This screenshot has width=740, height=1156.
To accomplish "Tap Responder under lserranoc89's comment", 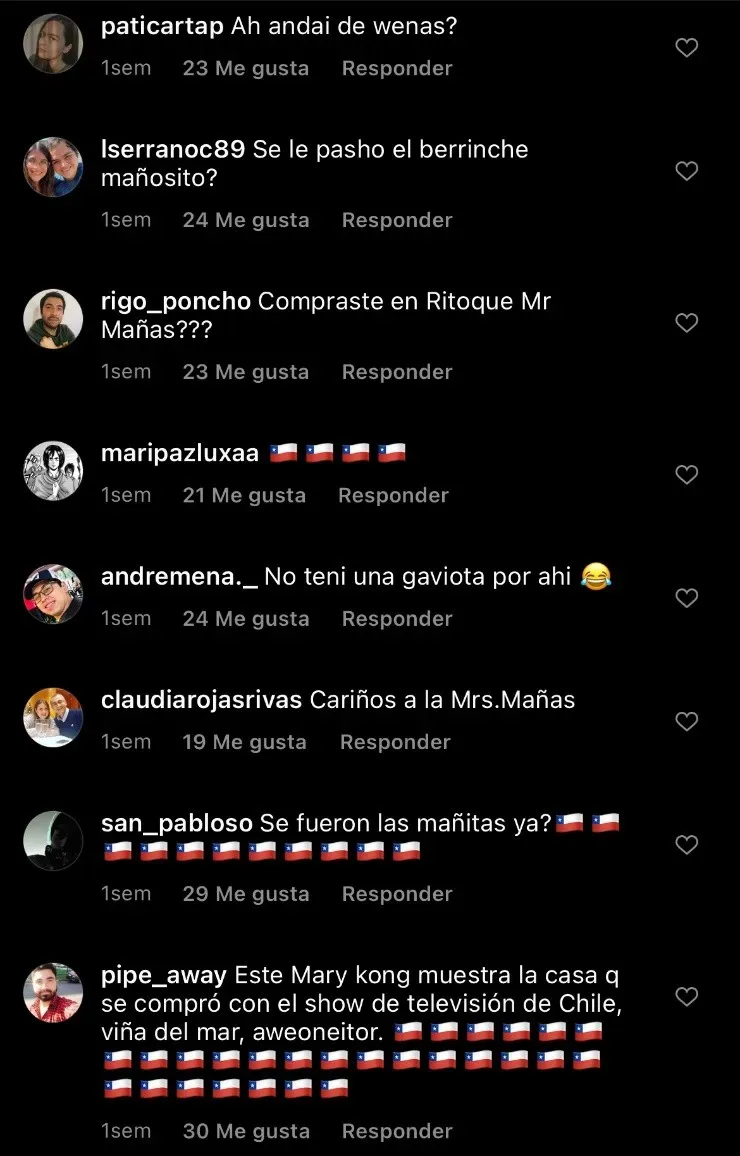I will (x=396, y=220).
